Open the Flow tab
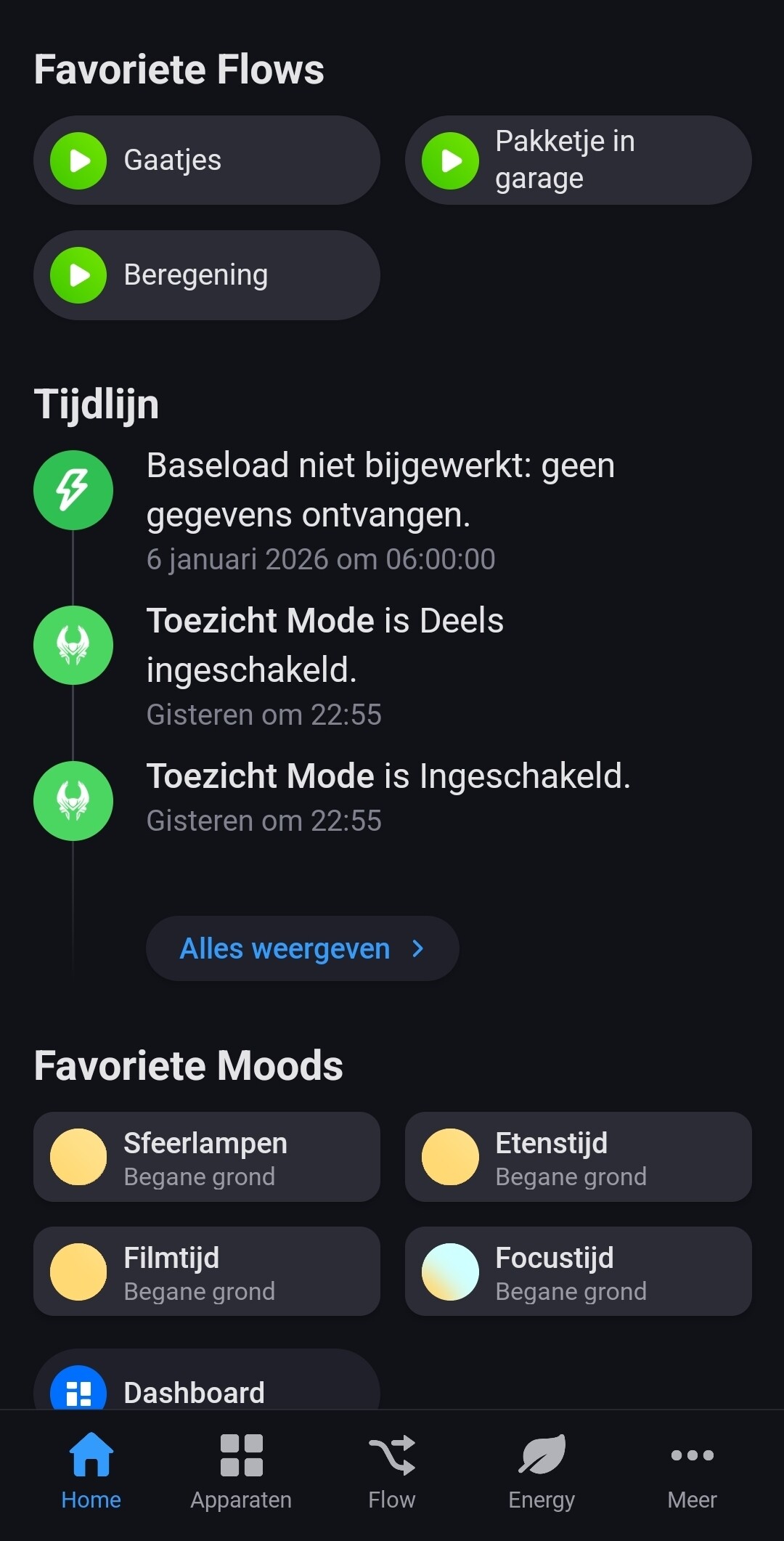The width and height of the screenshot is (784, 1541). pyautogui.click(x=392, y=1471)
